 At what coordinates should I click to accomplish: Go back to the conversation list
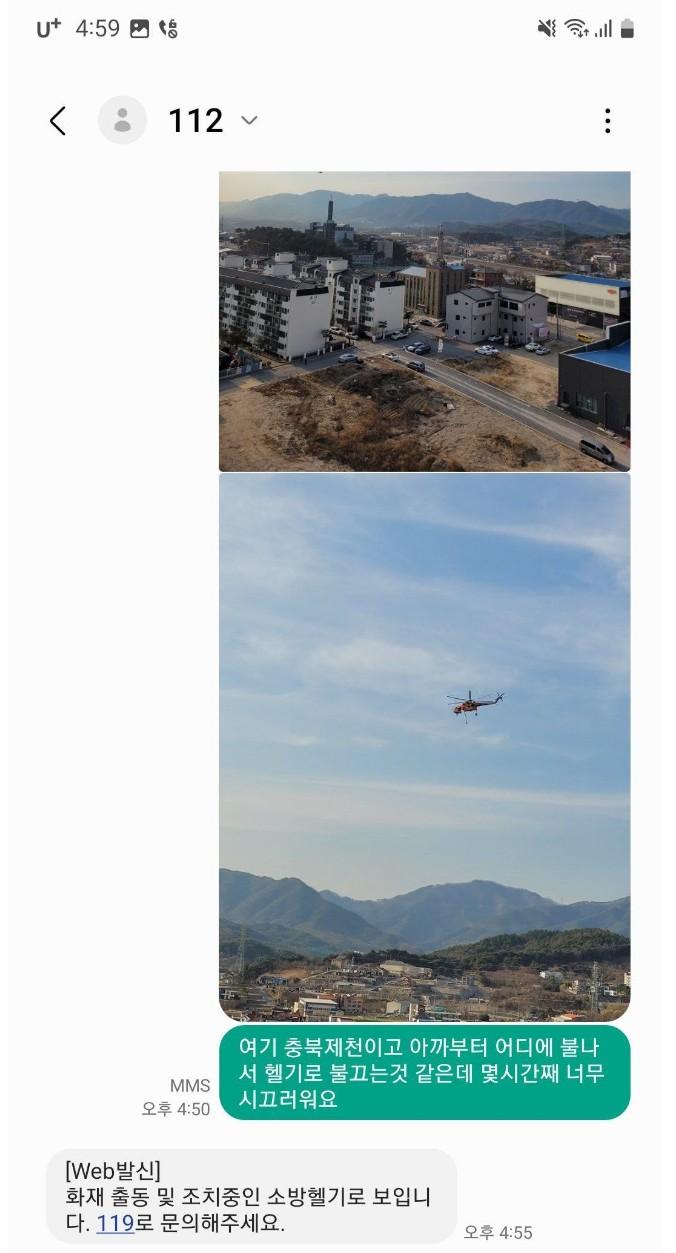point(58,121)
